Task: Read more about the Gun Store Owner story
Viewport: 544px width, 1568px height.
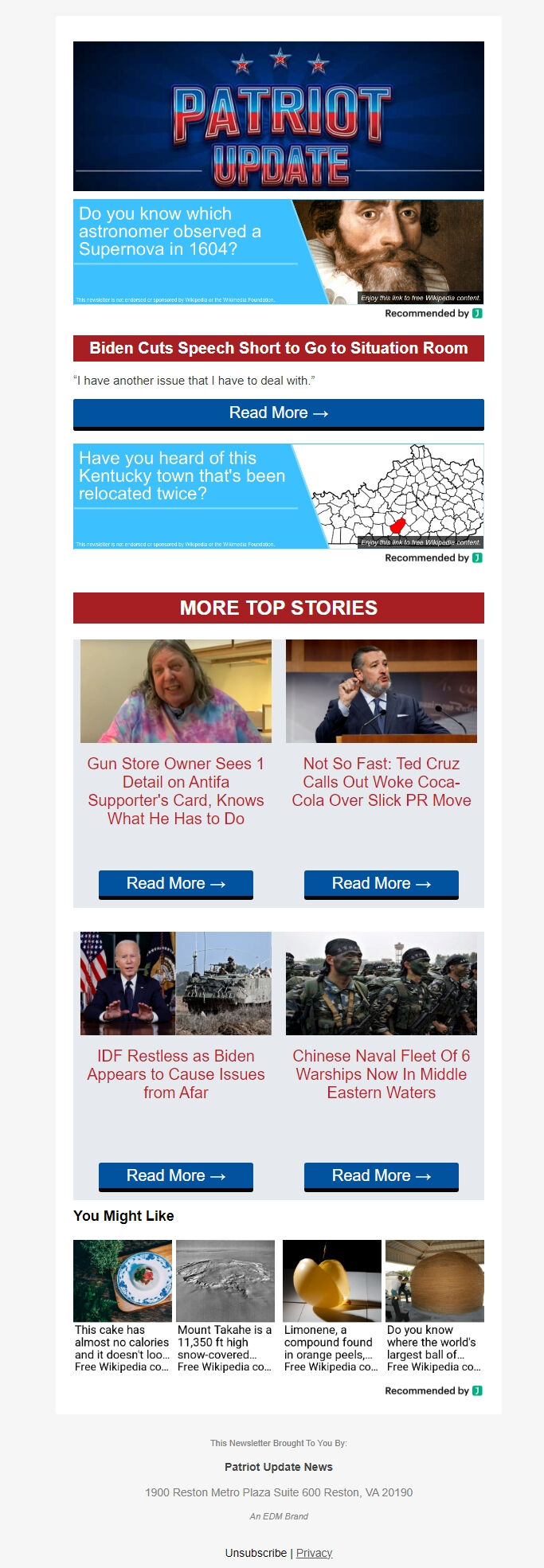Action: coord(175,883)
